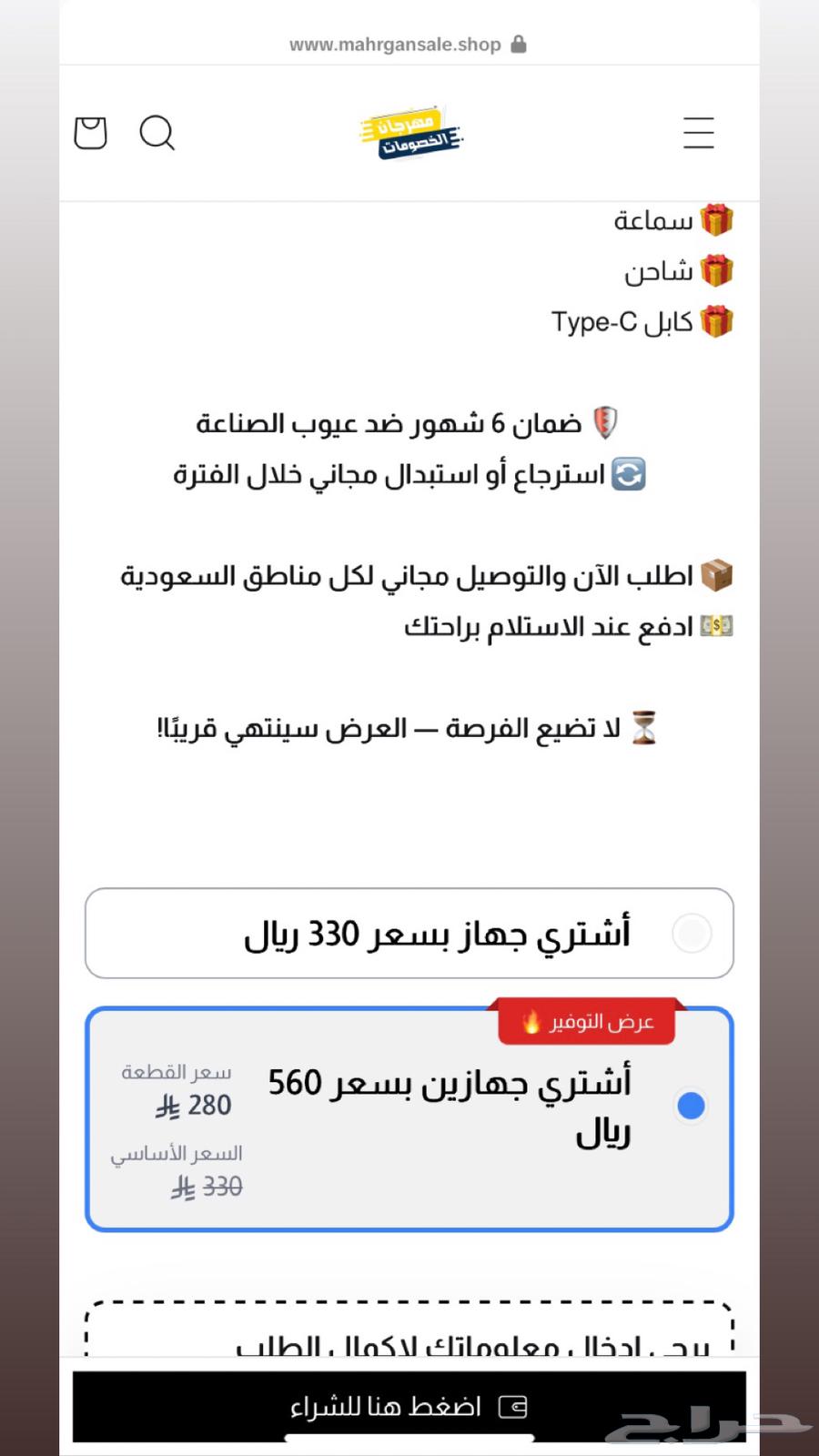819x1456 pixels.
Task: Select the two devices for 560 riyal offer
Action: point(691,1106)
